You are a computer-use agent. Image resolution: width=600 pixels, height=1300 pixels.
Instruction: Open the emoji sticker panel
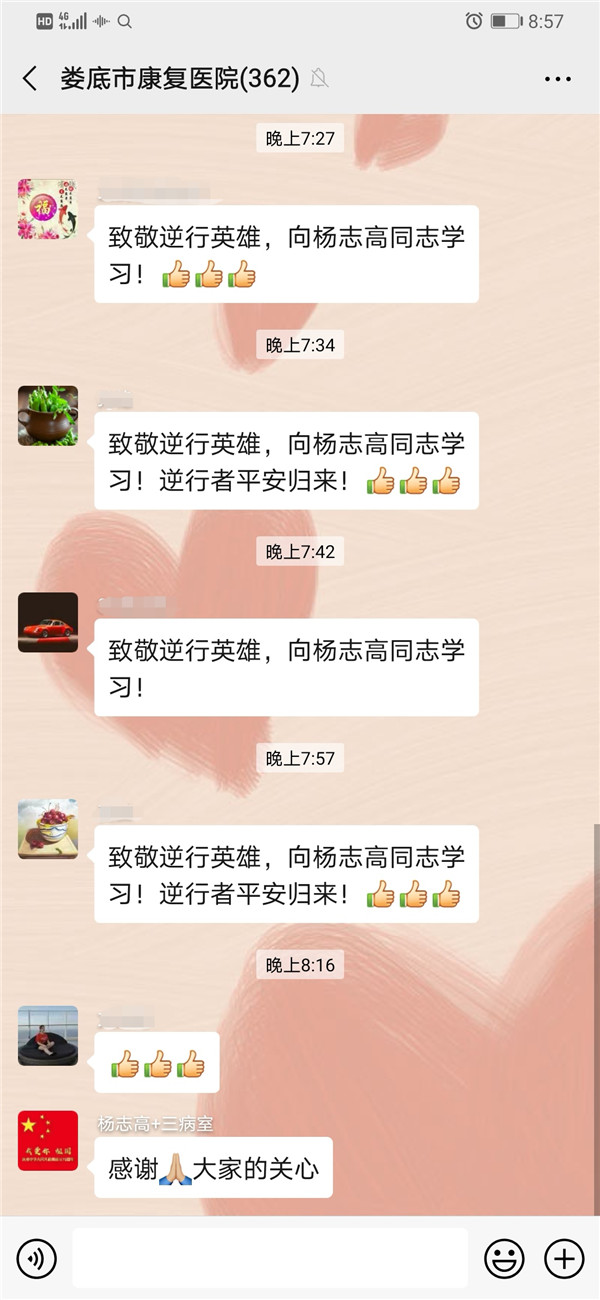[504, 1258]
